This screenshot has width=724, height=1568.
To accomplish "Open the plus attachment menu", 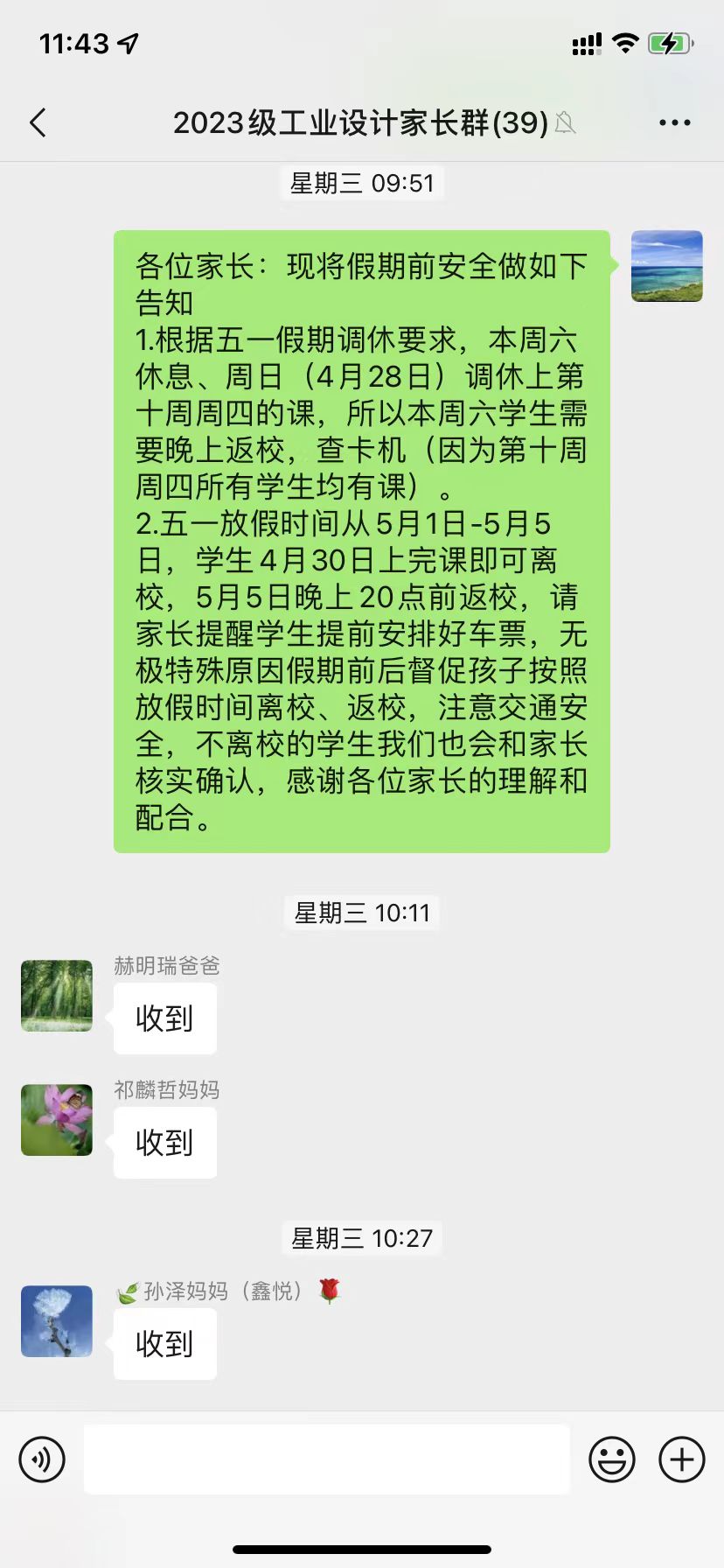I will (x=682, y=1459).
